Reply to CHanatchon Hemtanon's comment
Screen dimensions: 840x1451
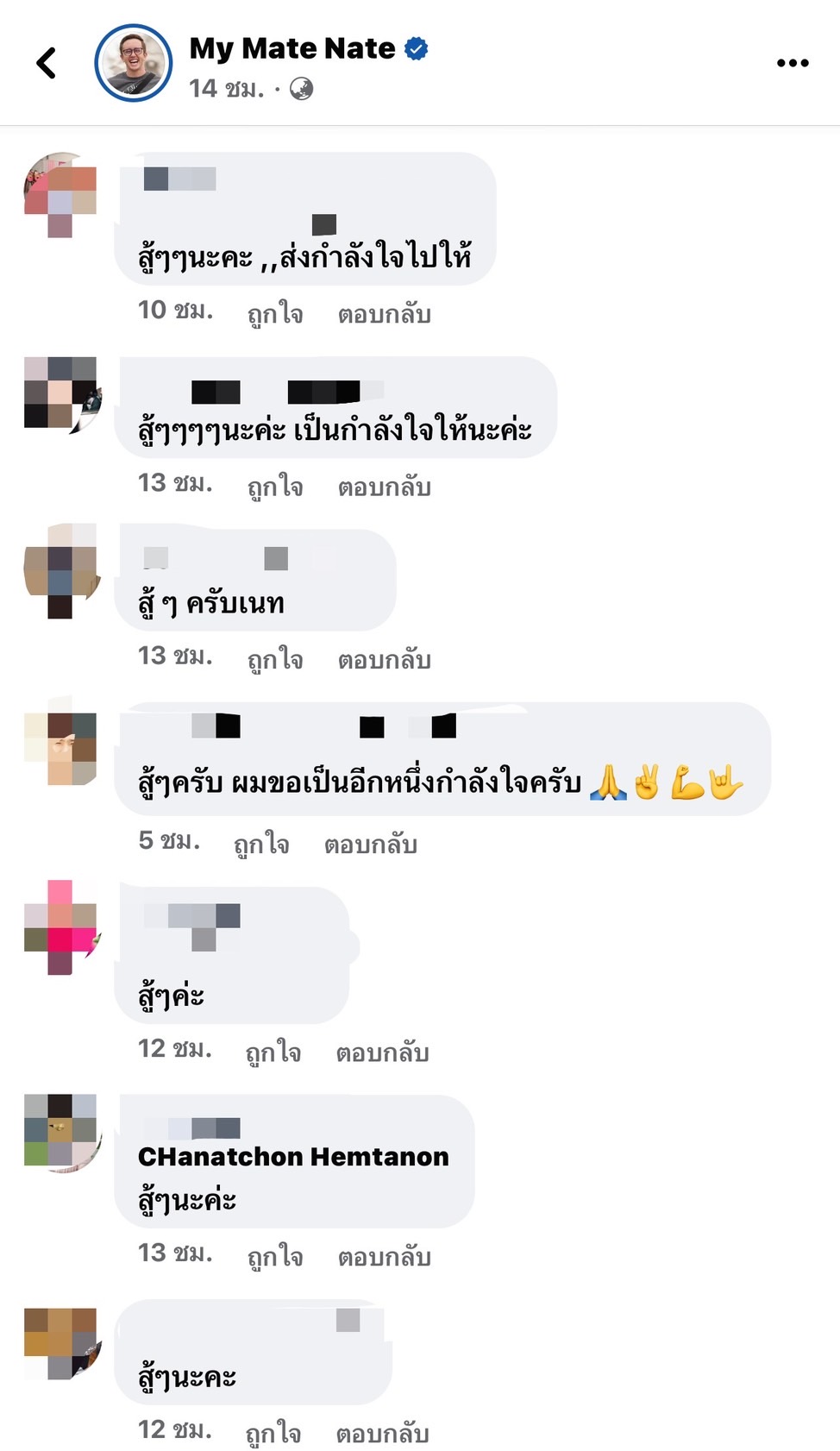tap(384, 1257)
